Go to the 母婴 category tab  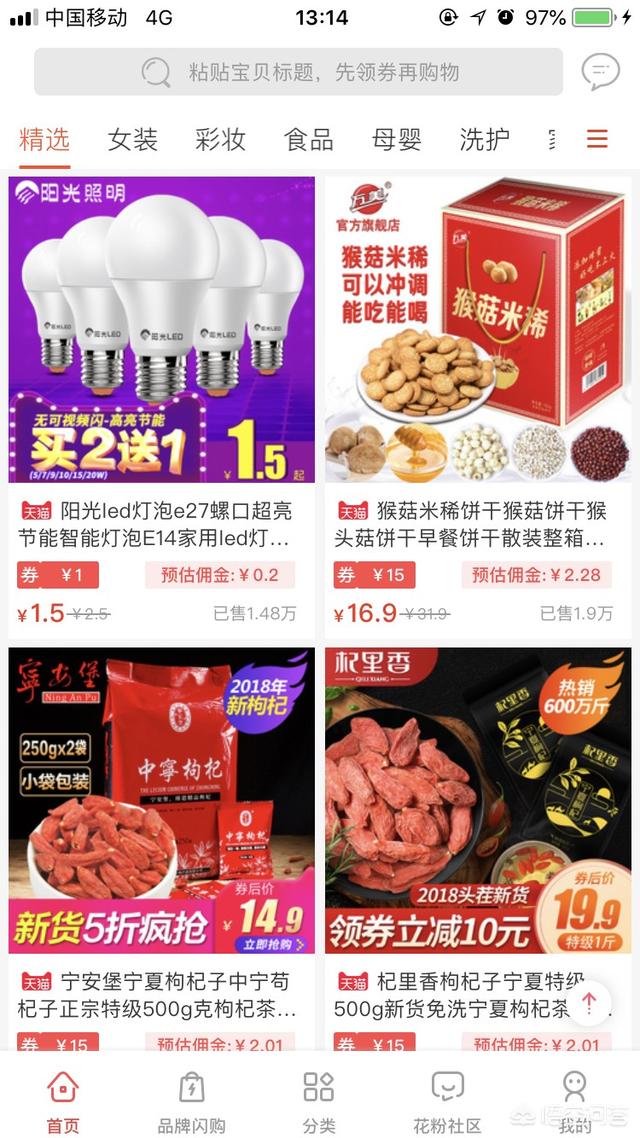(x=396, y=139)
